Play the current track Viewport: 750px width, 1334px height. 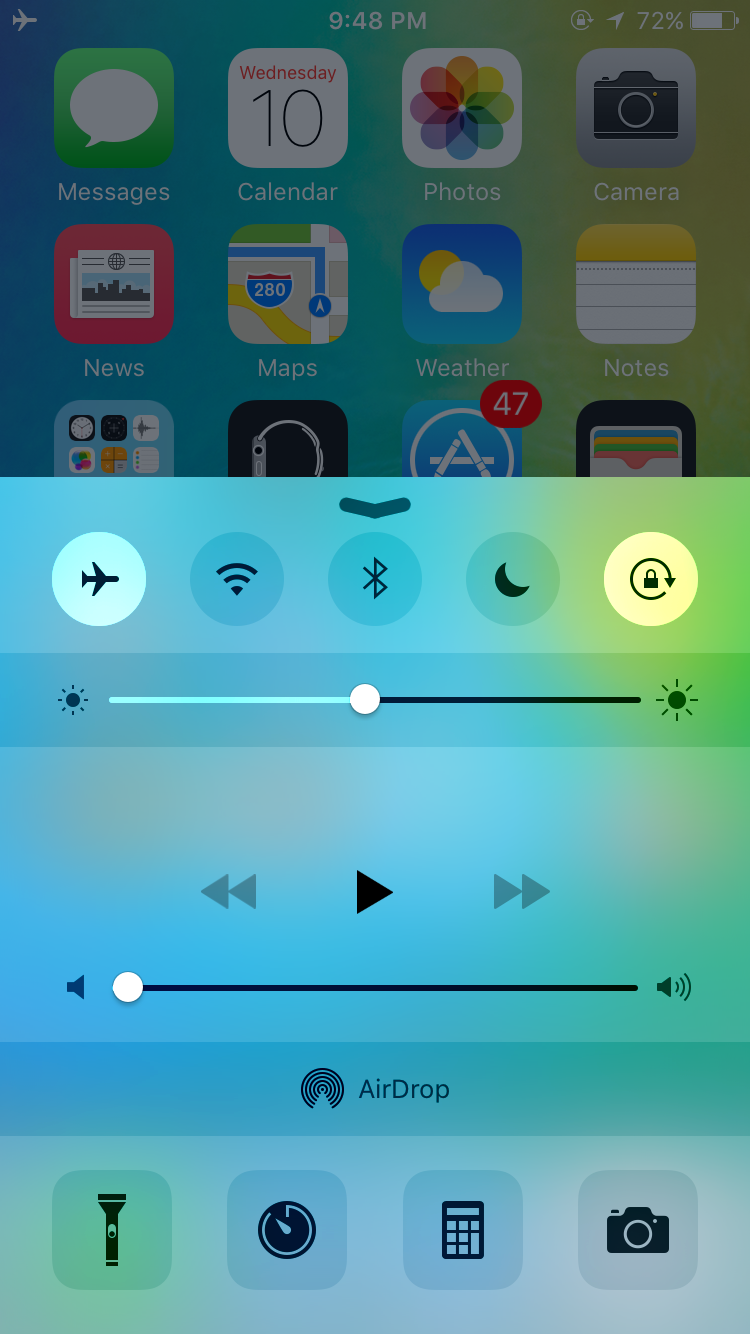(374, 891)
